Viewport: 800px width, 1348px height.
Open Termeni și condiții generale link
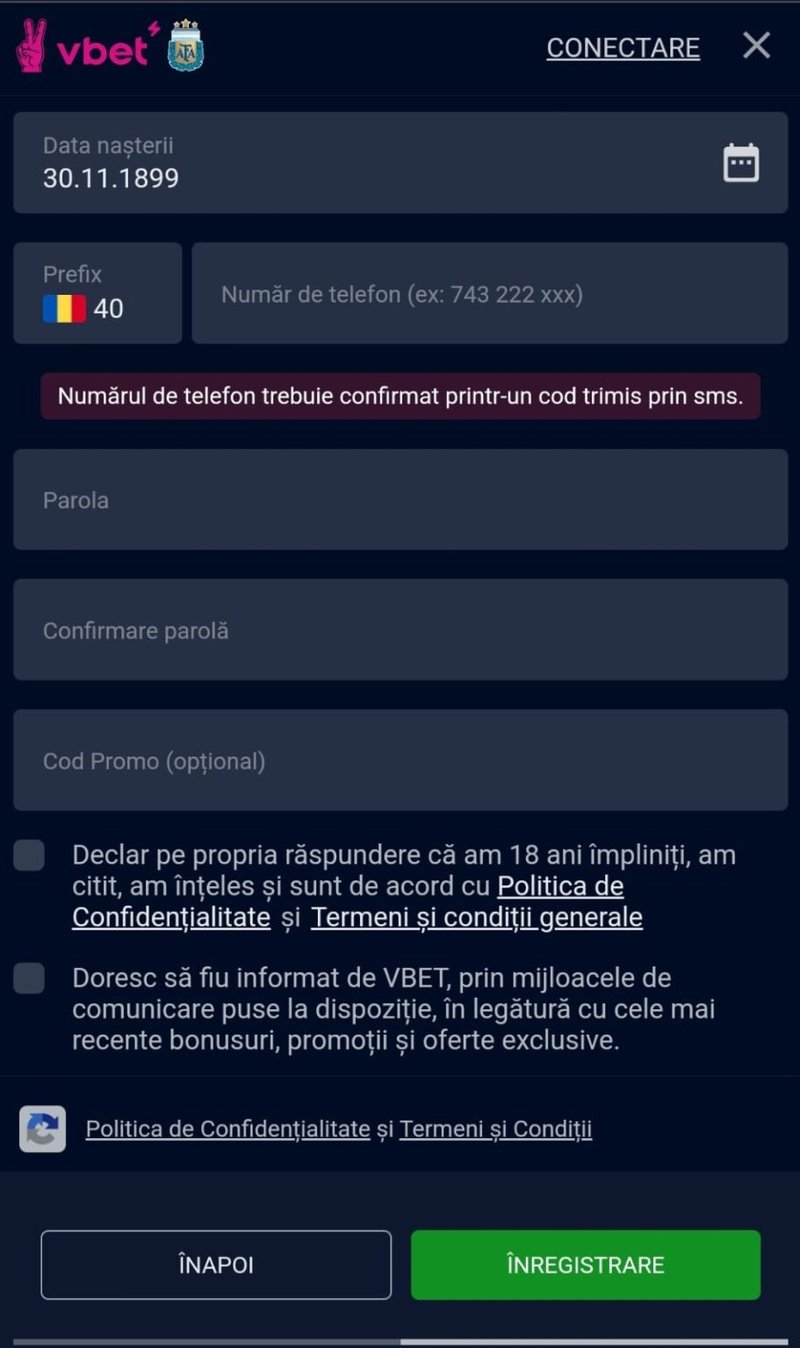(477, 917)
